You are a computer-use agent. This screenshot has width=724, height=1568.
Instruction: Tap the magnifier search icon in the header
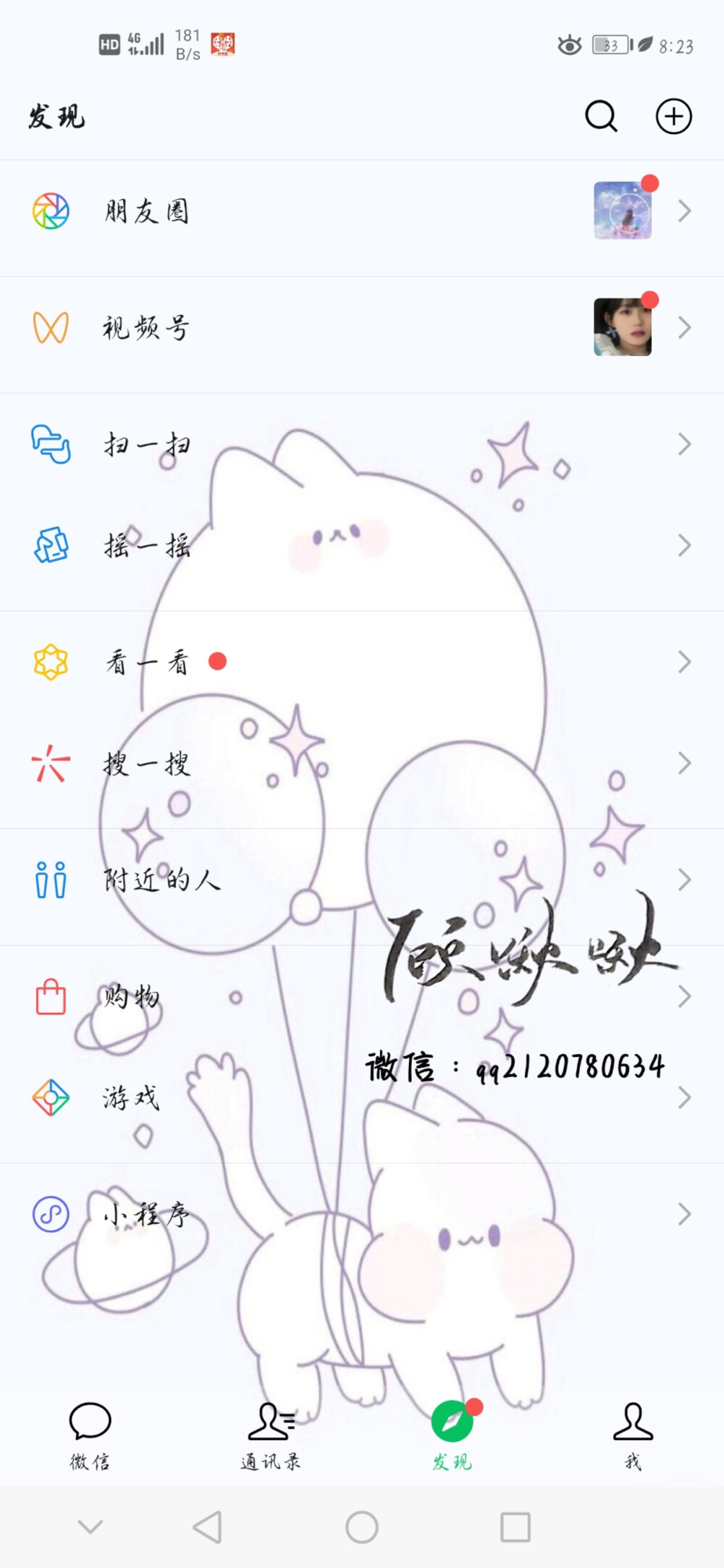601,115
